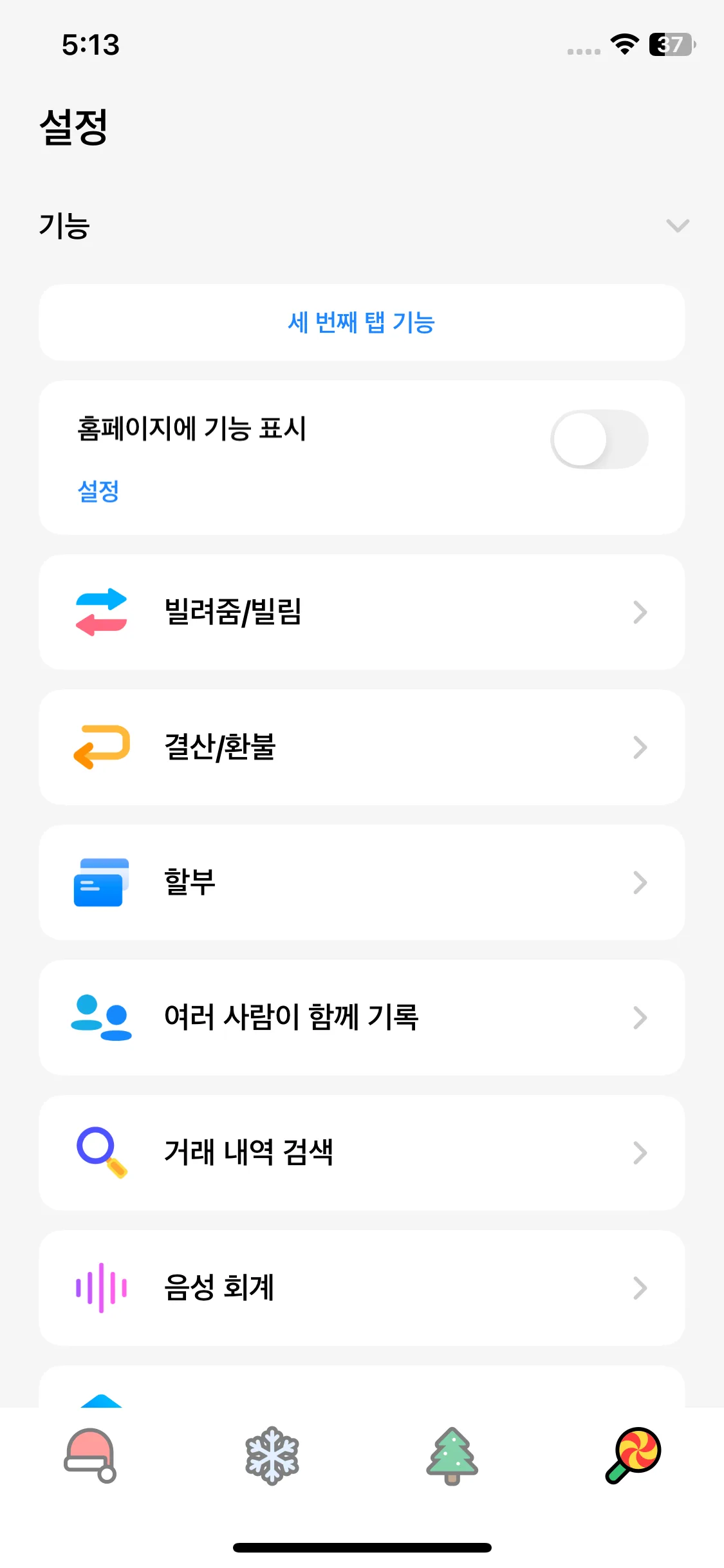This screenshot has height=1568, width=724.
Task: Switch to the Christmas tree tab
Action: 452,1457
